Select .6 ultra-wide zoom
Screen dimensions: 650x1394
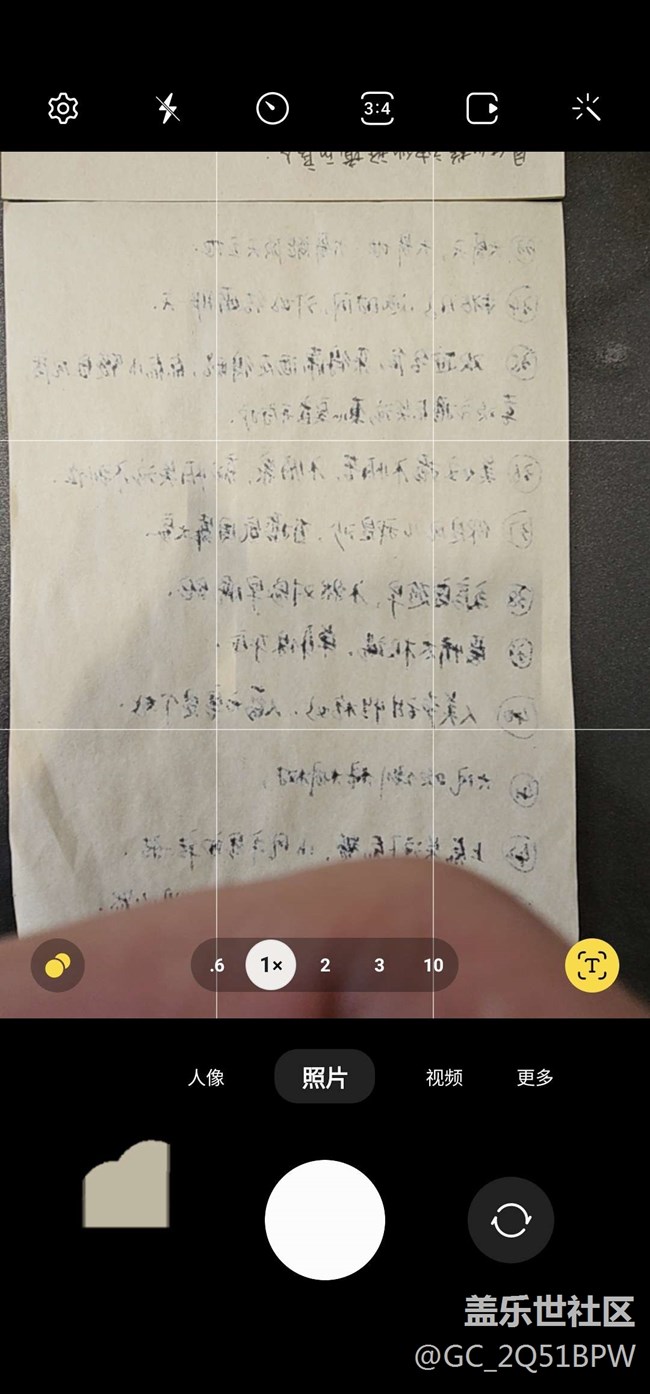coord(216,965)
